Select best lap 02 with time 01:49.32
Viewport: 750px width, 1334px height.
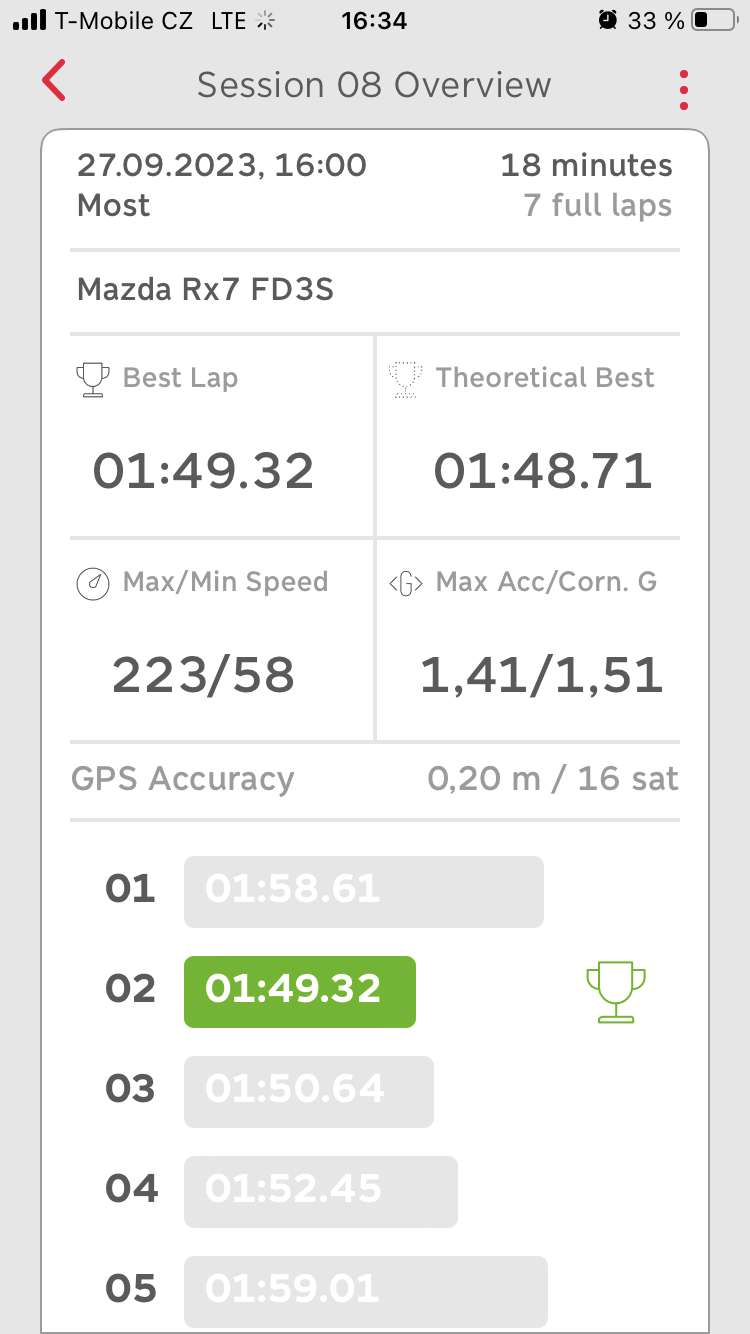click(x=300, y=991)
